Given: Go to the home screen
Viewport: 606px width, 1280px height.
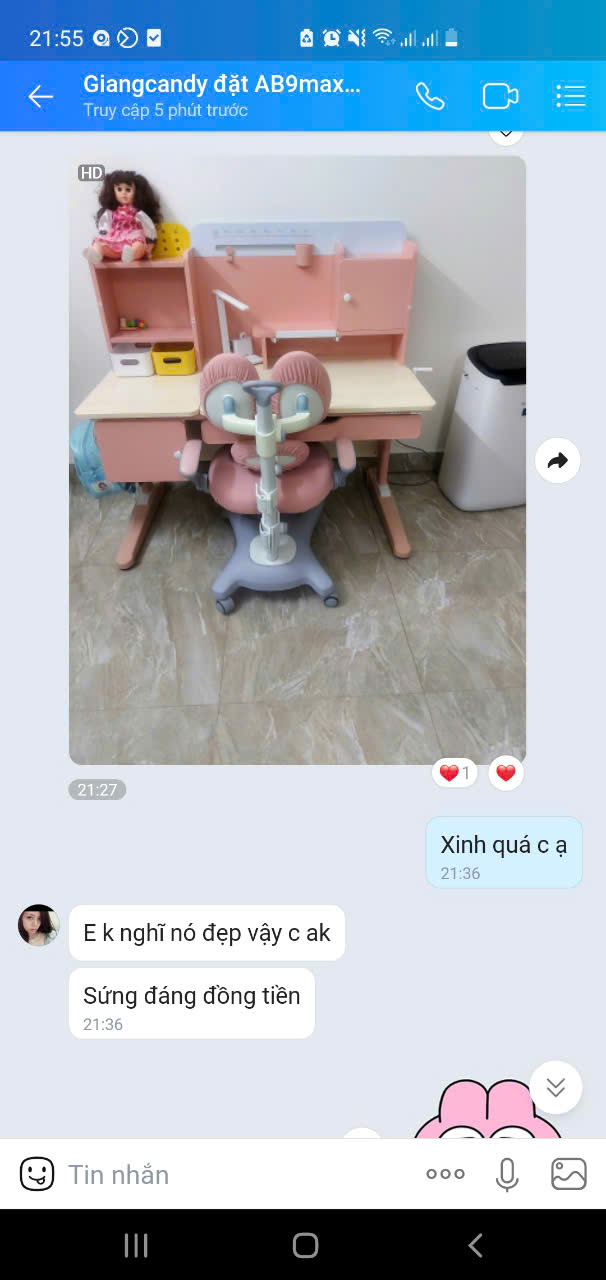Looking at the screenshot, I should (x=305, y=1245).
